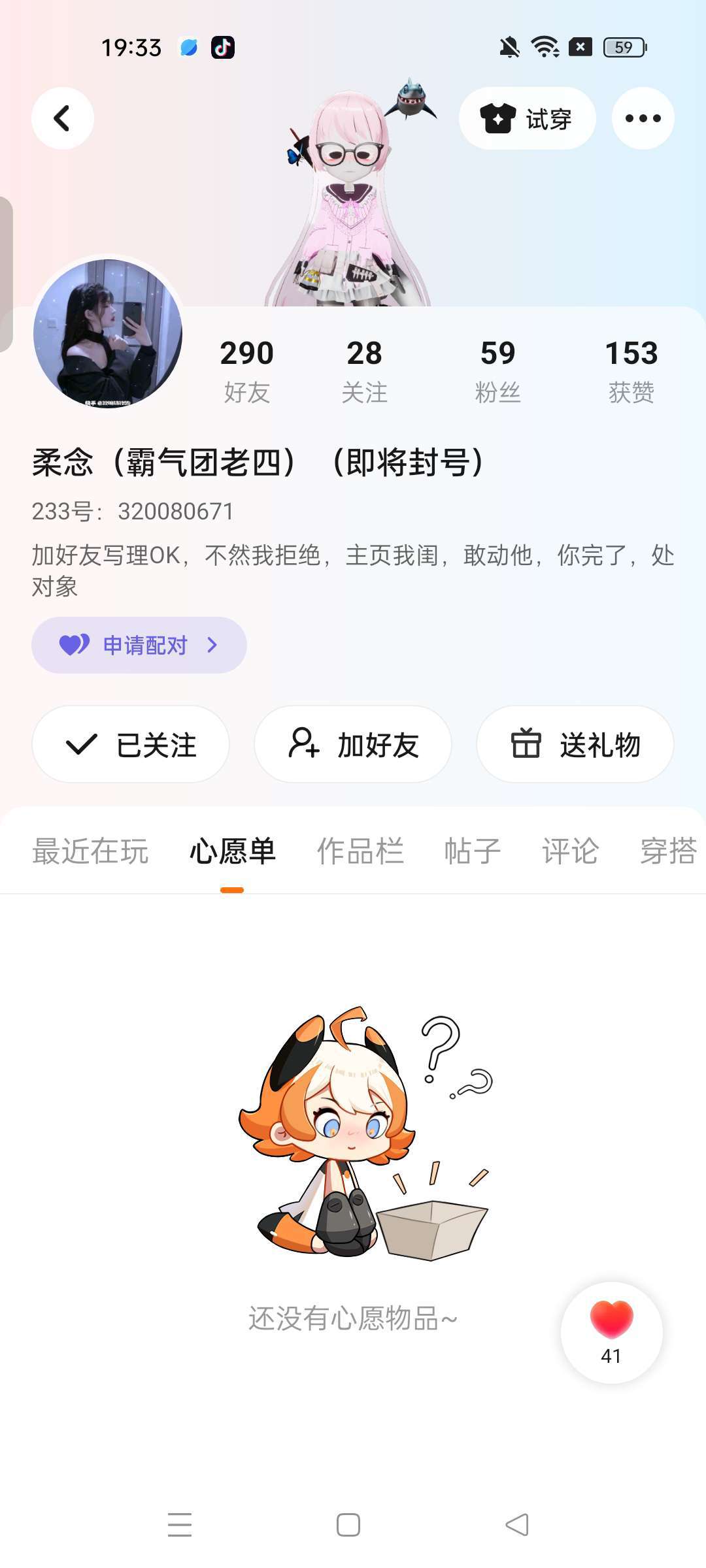Go back using the top-left arrow
This screenshot has height=1568, width=706.
(x=63, y=118)
